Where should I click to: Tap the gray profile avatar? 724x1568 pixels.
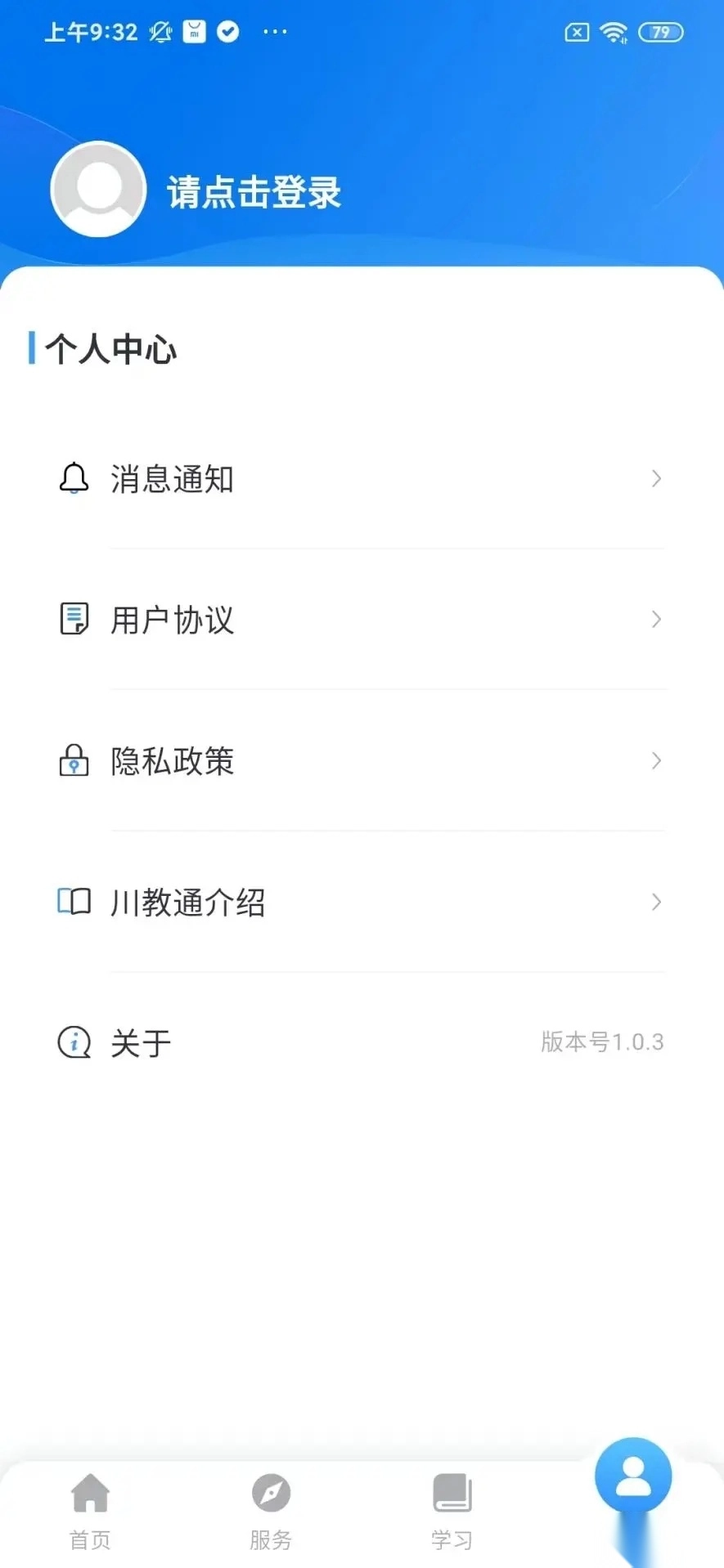coord(98,189)
